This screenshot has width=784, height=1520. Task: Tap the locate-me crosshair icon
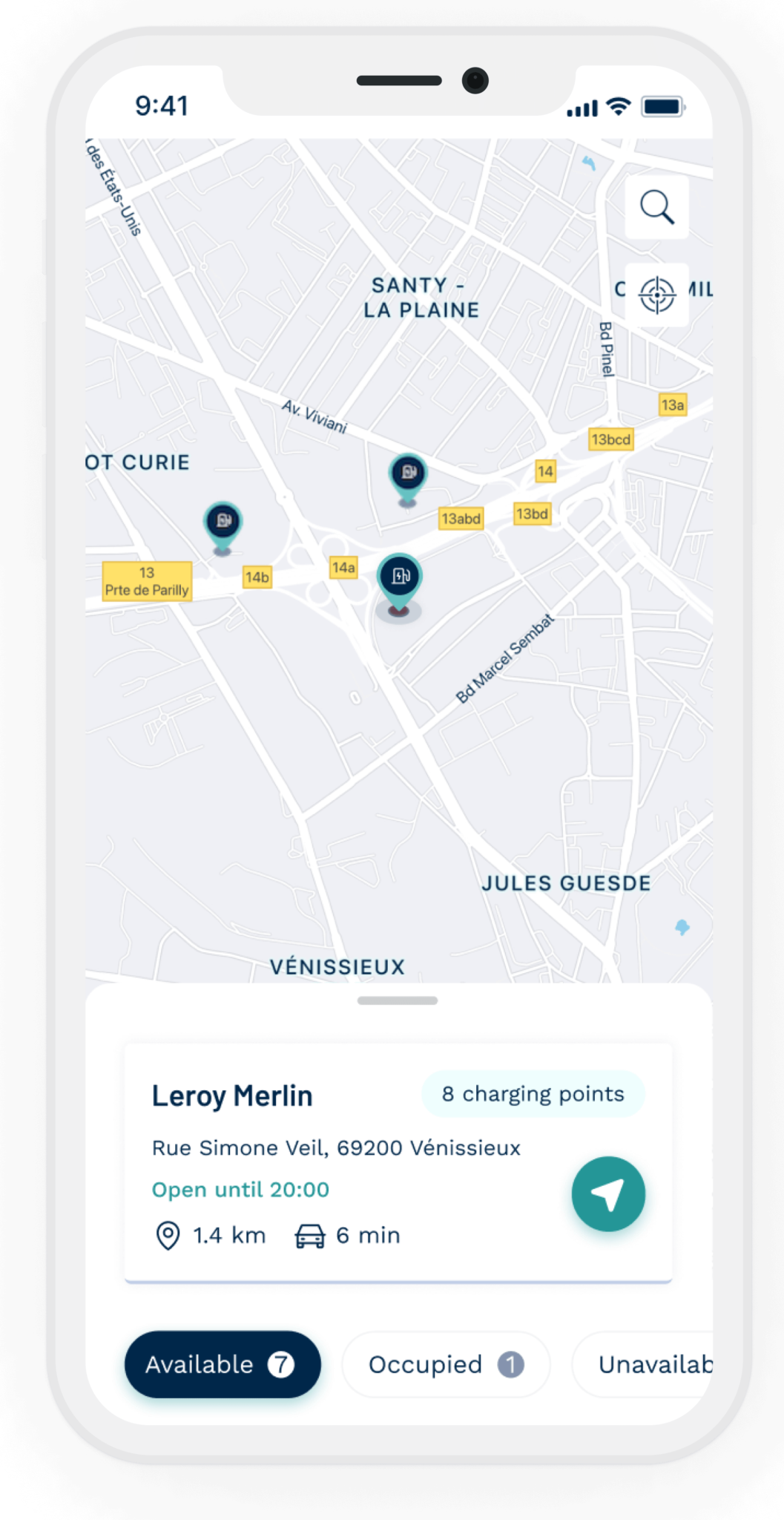(x=656, y=295)
